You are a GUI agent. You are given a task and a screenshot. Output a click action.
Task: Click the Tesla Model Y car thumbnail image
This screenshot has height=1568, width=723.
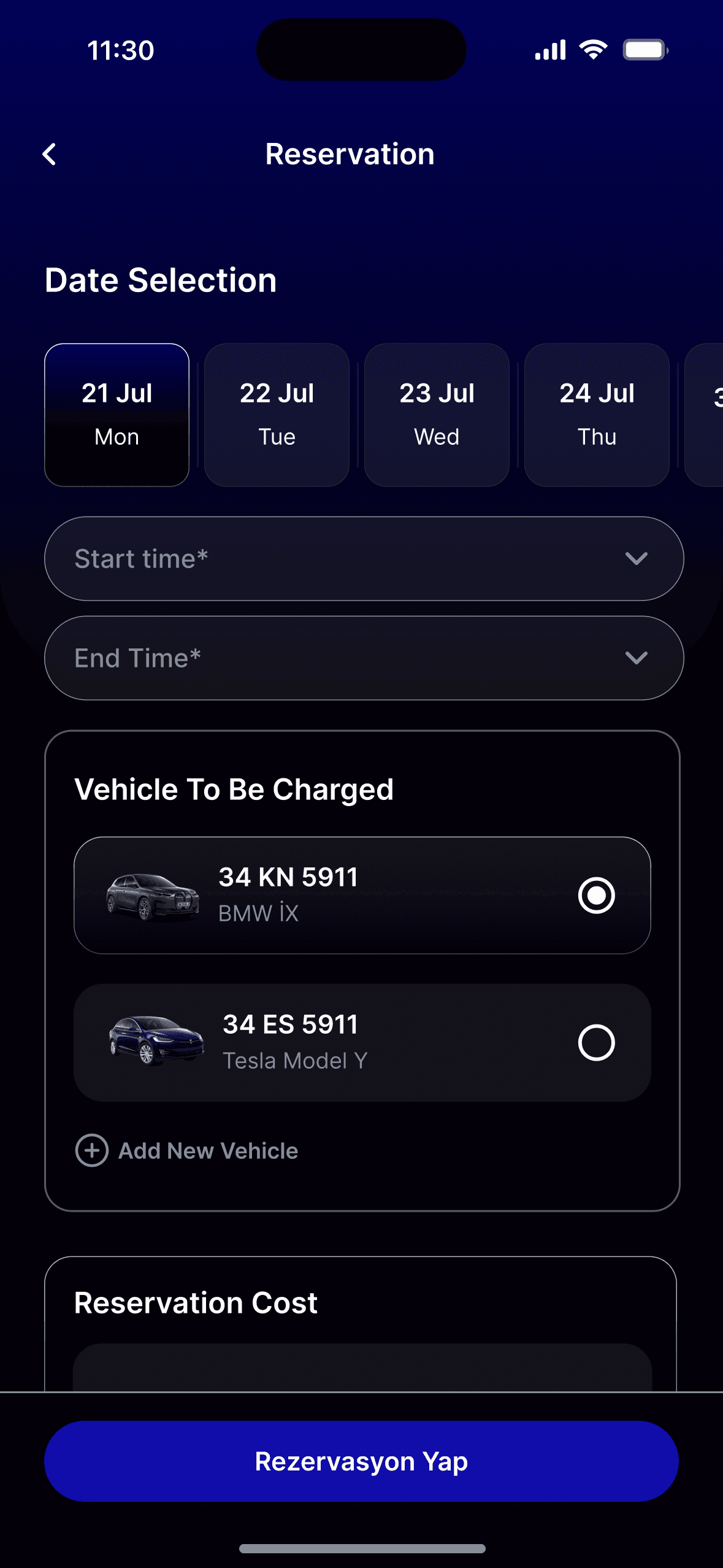point(155,1042)
